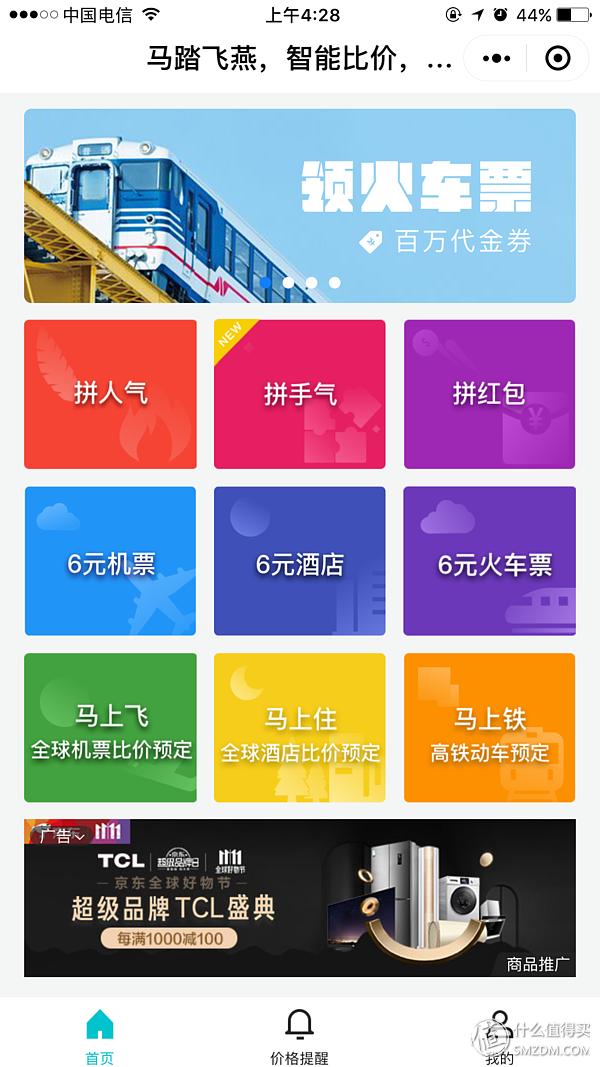This screenshot has height=1067, width=600.
Task: Open the 拼红包 tile
Action: click(x=489, y=394)
